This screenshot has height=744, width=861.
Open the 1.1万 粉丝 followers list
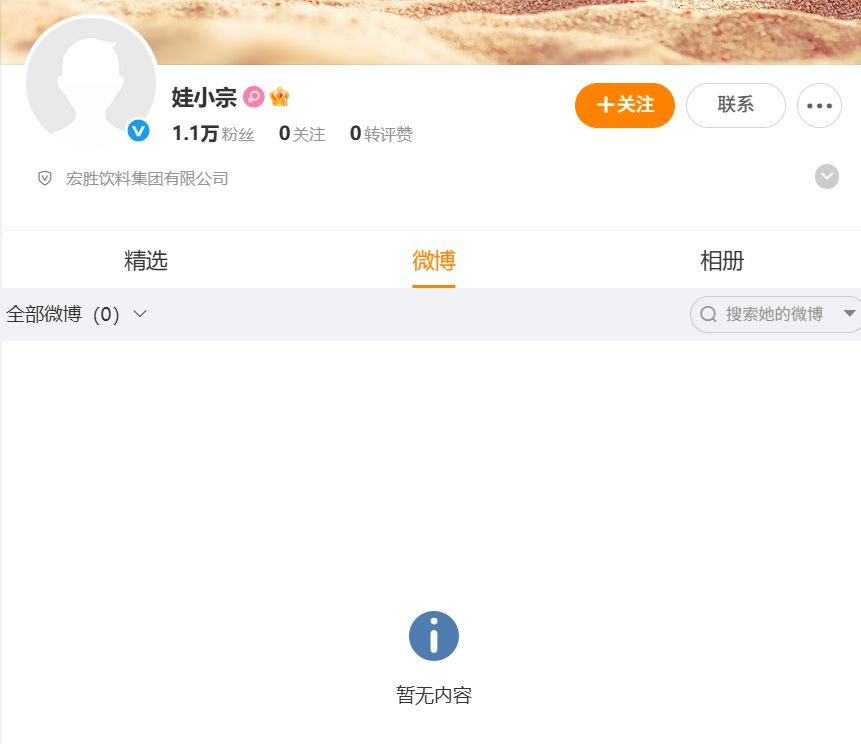click(x=213, y=134)
